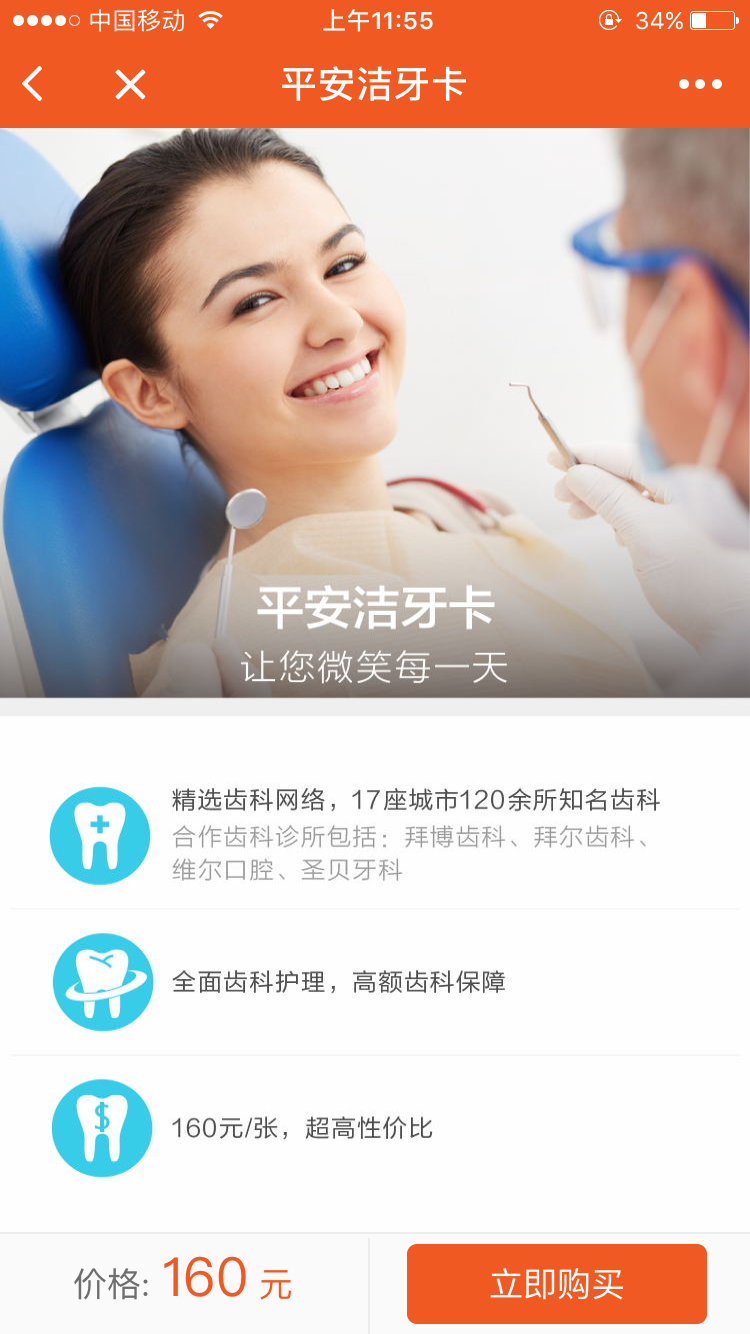Open the three-dot more options menu

(700, 84)
